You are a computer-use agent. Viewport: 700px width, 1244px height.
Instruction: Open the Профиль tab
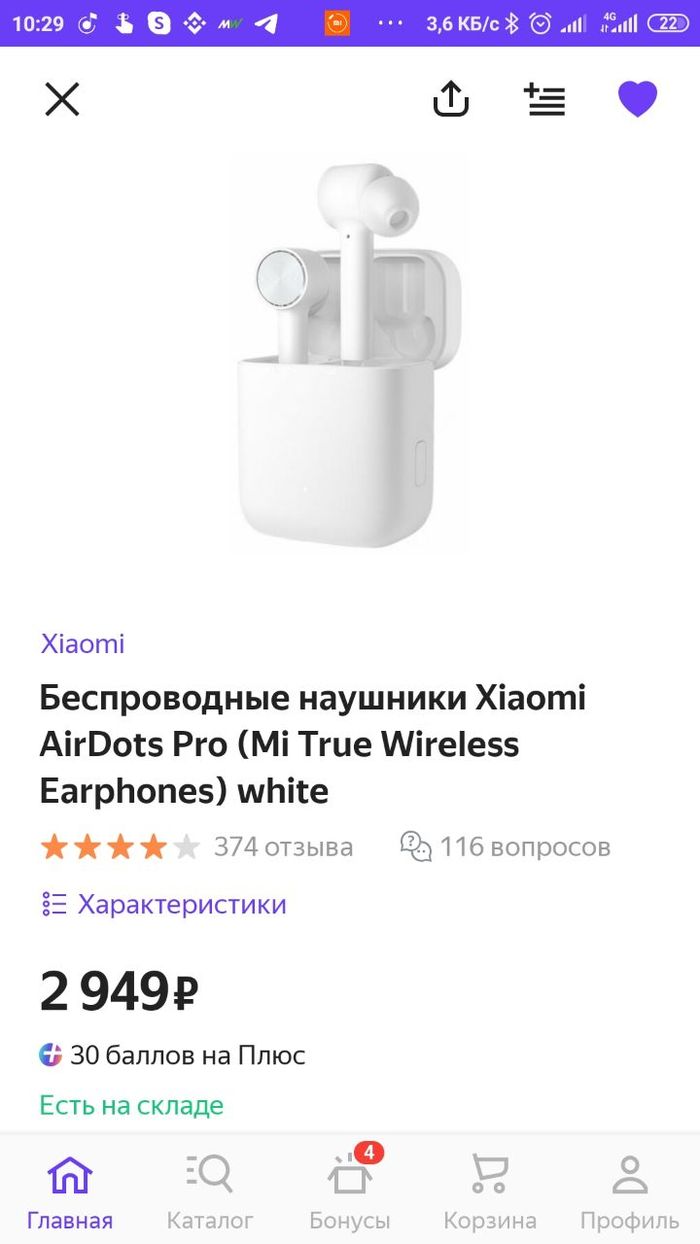(x=630, y=1192)
